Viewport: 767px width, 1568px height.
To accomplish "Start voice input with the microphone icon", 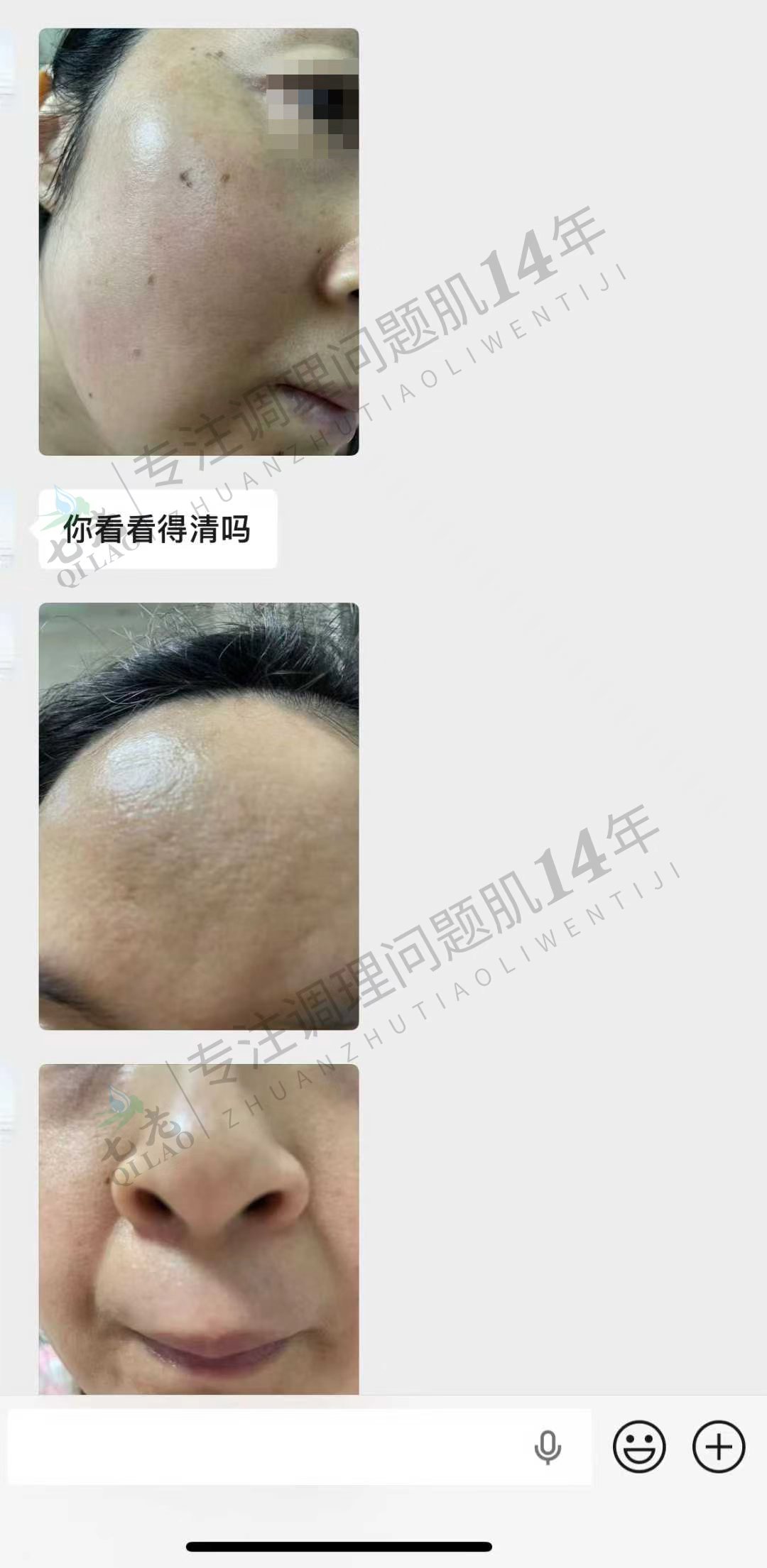I will 547,1447.
